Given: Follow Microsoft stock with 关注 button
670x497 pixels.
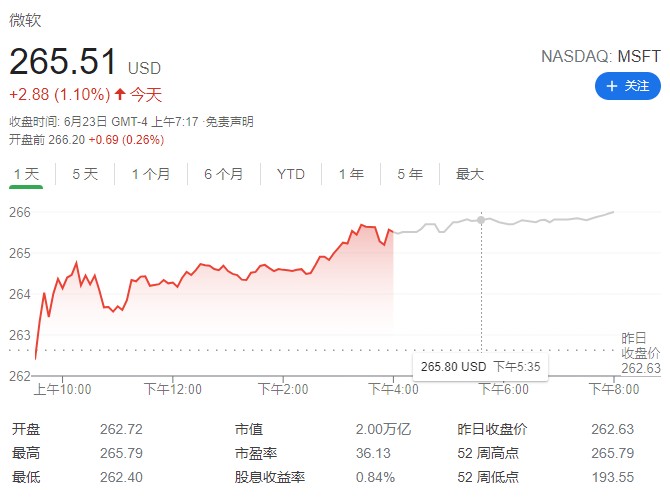Looking at the screenshot, I should pyautogui.click(x=627, y=87).
